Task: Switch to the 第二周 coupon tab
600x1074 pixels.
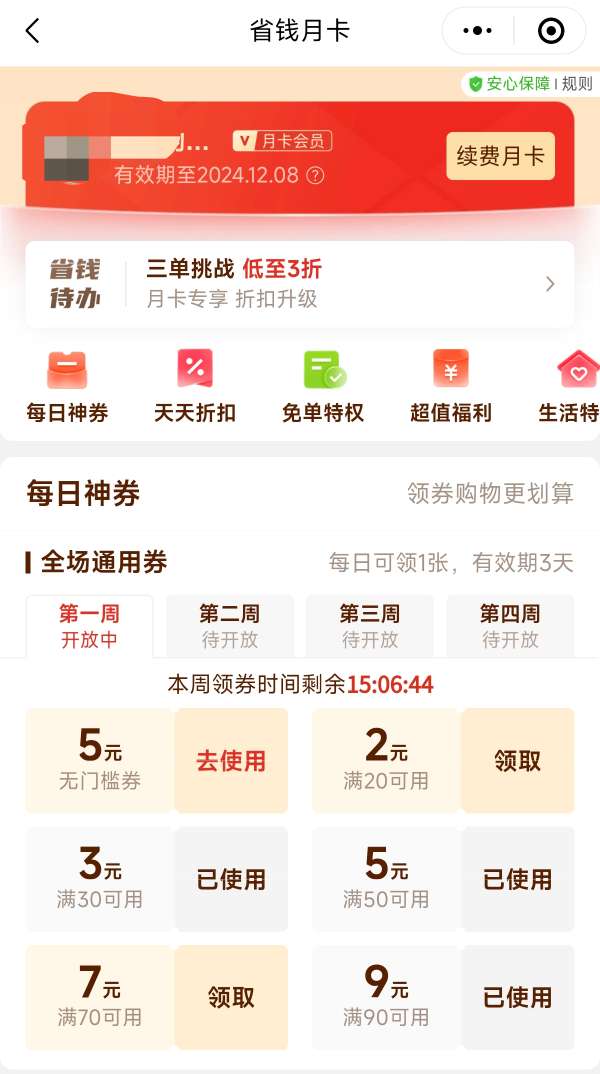Action: pos(230,625)
